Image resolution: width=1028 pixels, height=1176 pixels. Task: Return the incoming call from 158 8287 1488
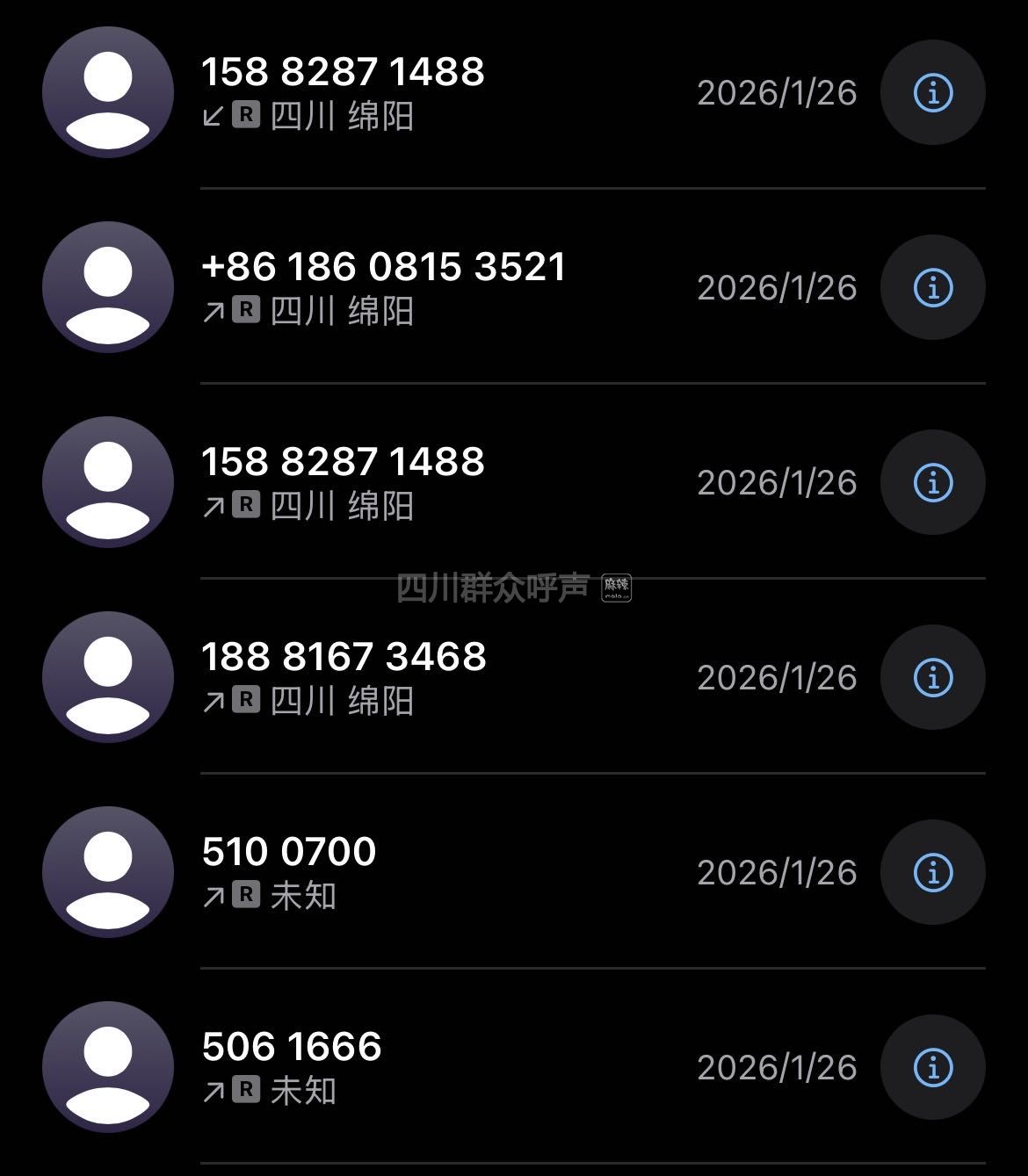click(x=343, y=72)
